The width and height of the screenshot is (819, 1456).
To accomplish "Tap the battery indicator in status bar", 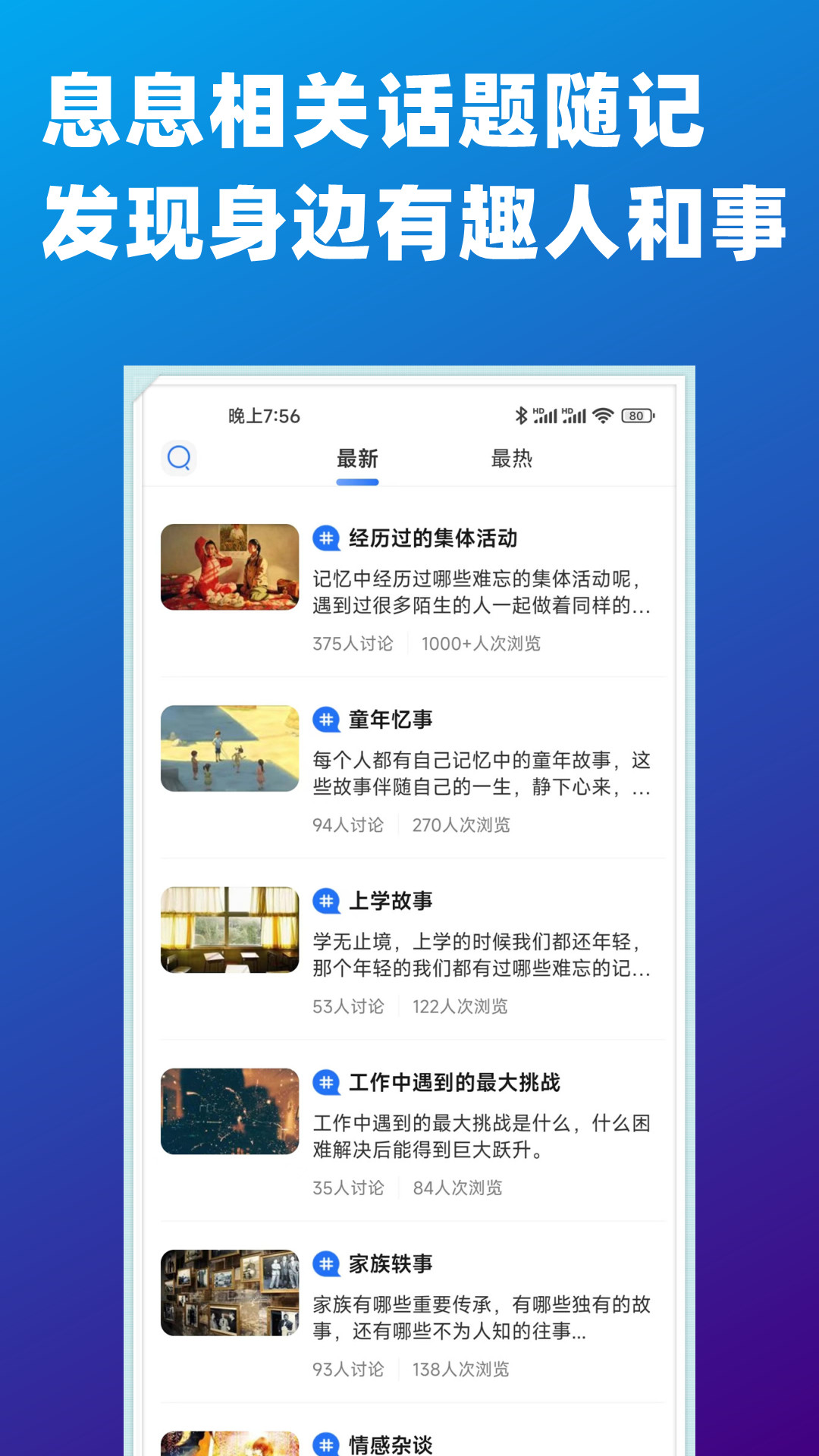I will (635, 416).
